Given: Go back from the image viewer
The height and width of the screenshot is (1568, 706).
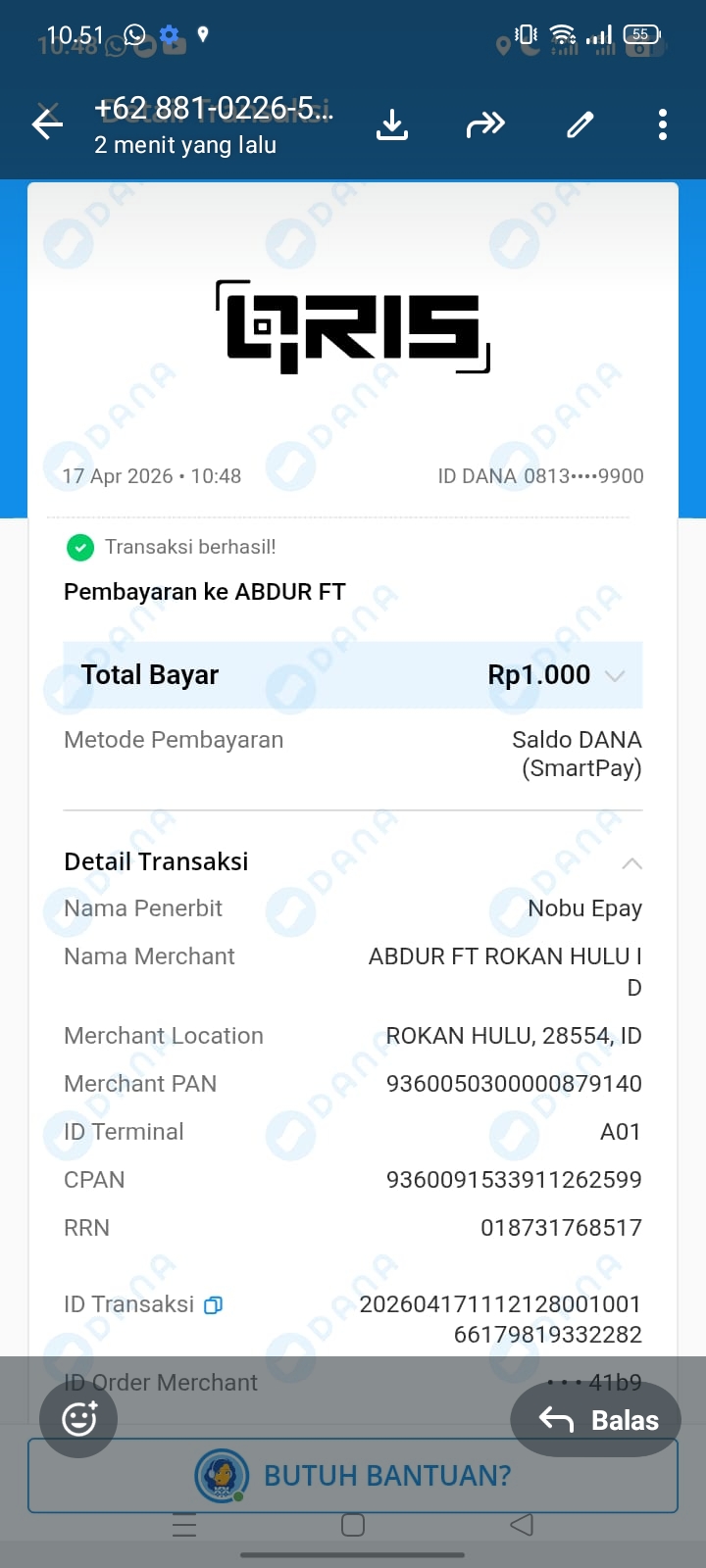Looking at the screenshot, I should [x=47, y=124].
